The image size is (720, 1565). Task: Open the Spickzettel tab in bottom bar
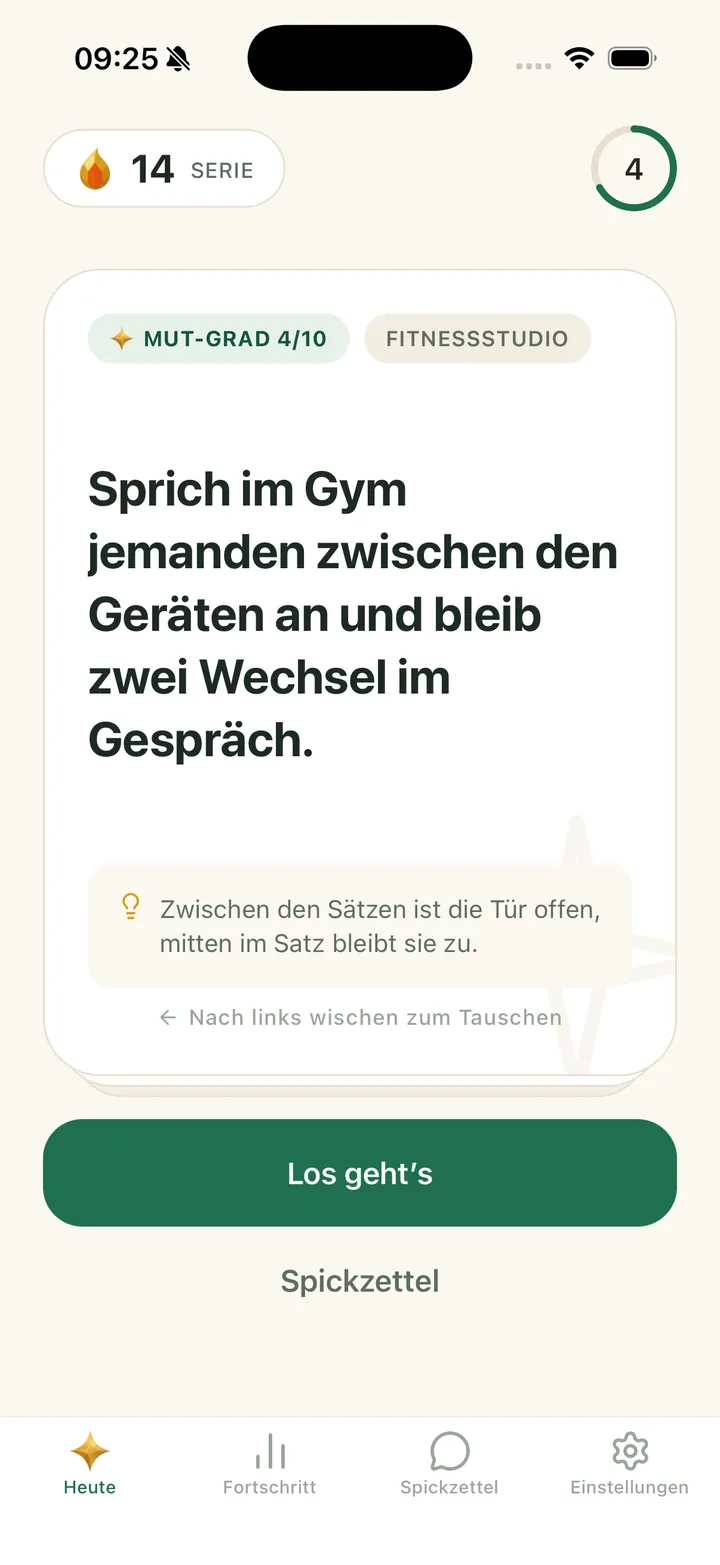point(450,1464)
